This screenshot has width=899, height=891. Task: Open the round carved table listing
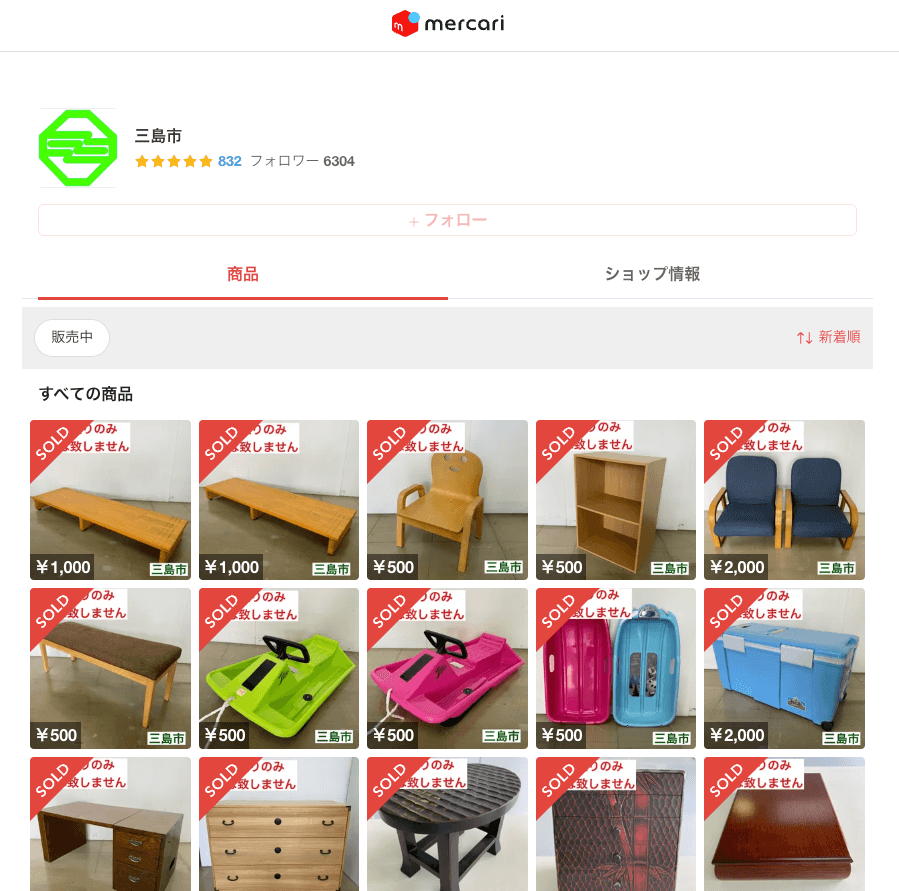coord(447,830)
